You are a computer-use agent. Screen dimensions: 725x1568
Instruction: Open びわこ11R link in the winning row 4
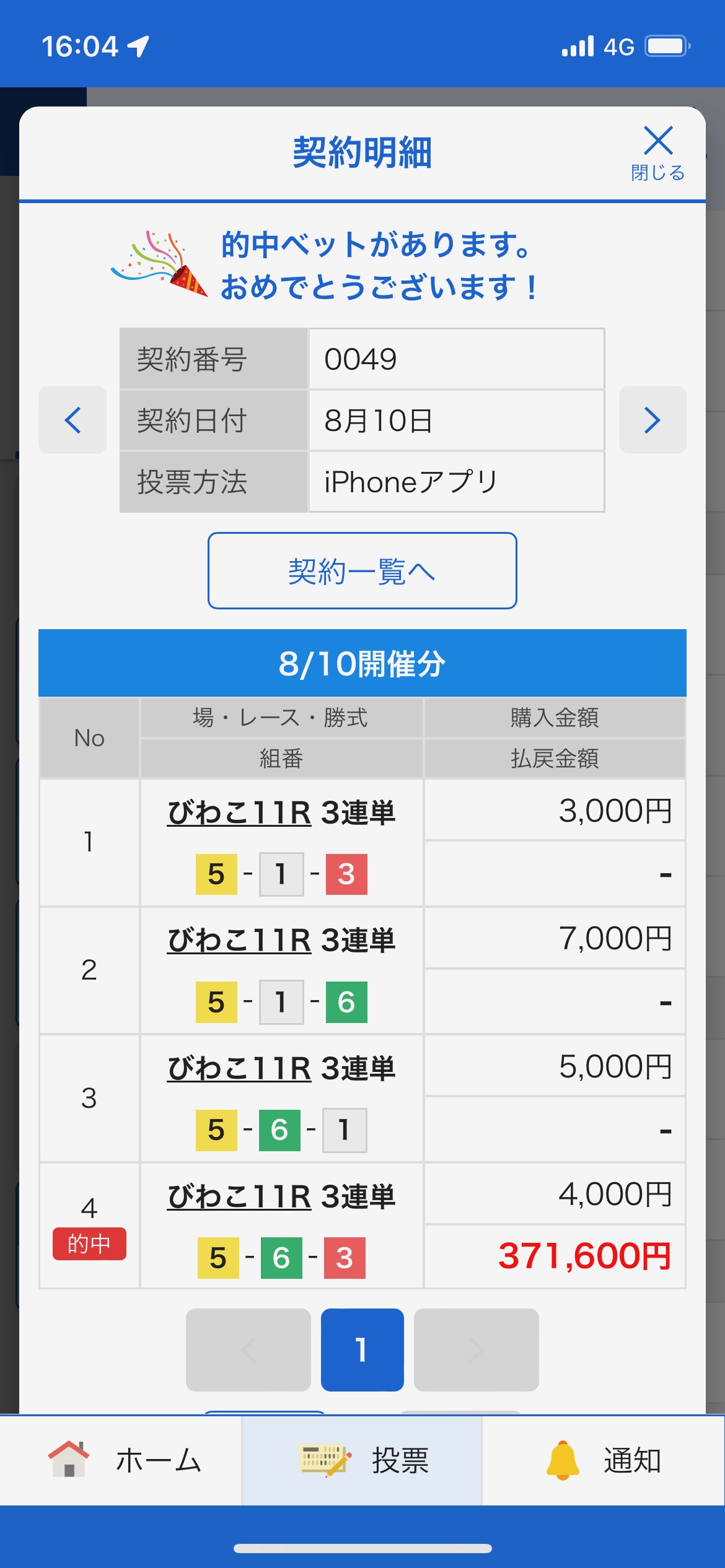(x=239, y=1196)
